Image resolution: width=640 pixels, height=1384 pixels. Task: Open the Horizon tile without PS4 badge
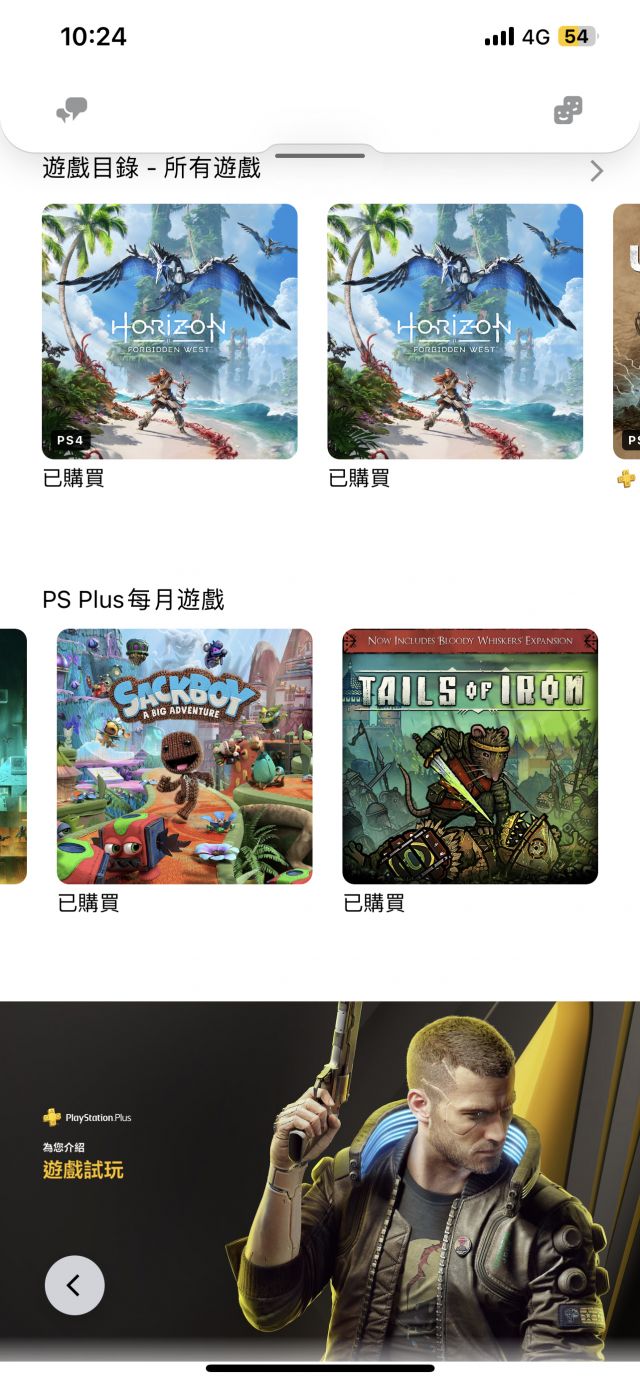click(455, 331)
